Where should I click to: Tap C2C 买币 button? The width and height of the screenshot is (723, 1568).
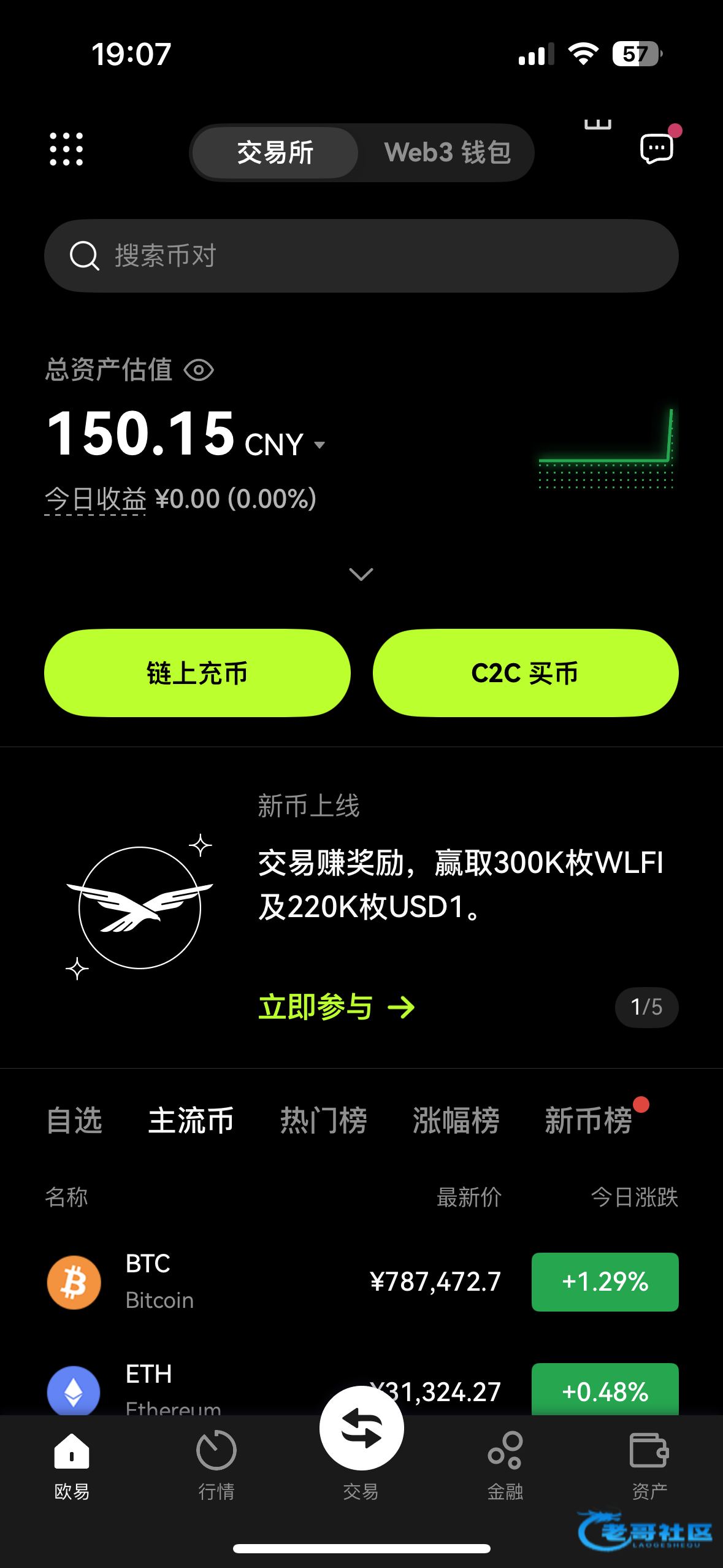point(525,673)
